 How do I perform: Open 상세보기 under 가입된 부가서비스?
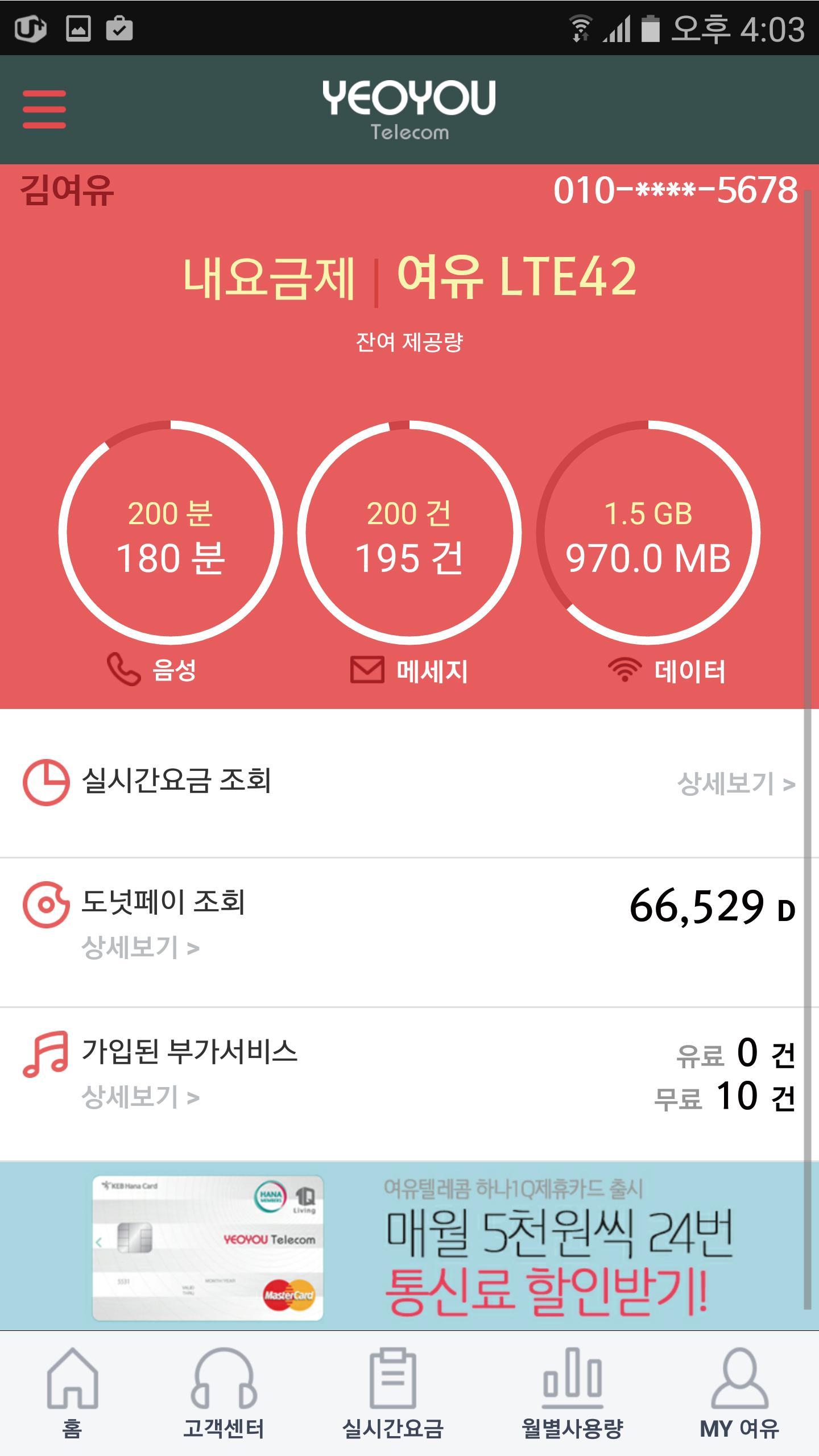[140, 1097]
